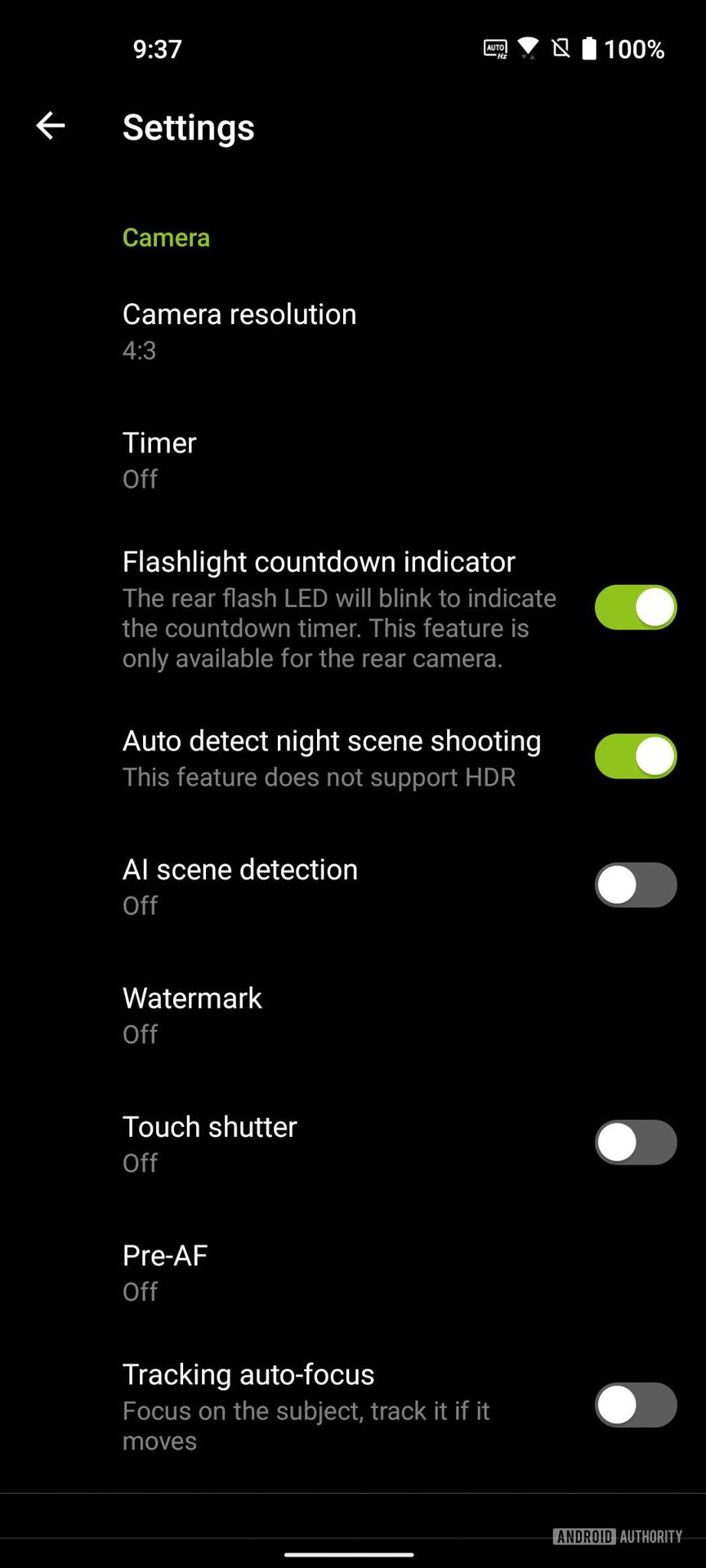Disable Auto detect night scene shooting

coord(635,756)
